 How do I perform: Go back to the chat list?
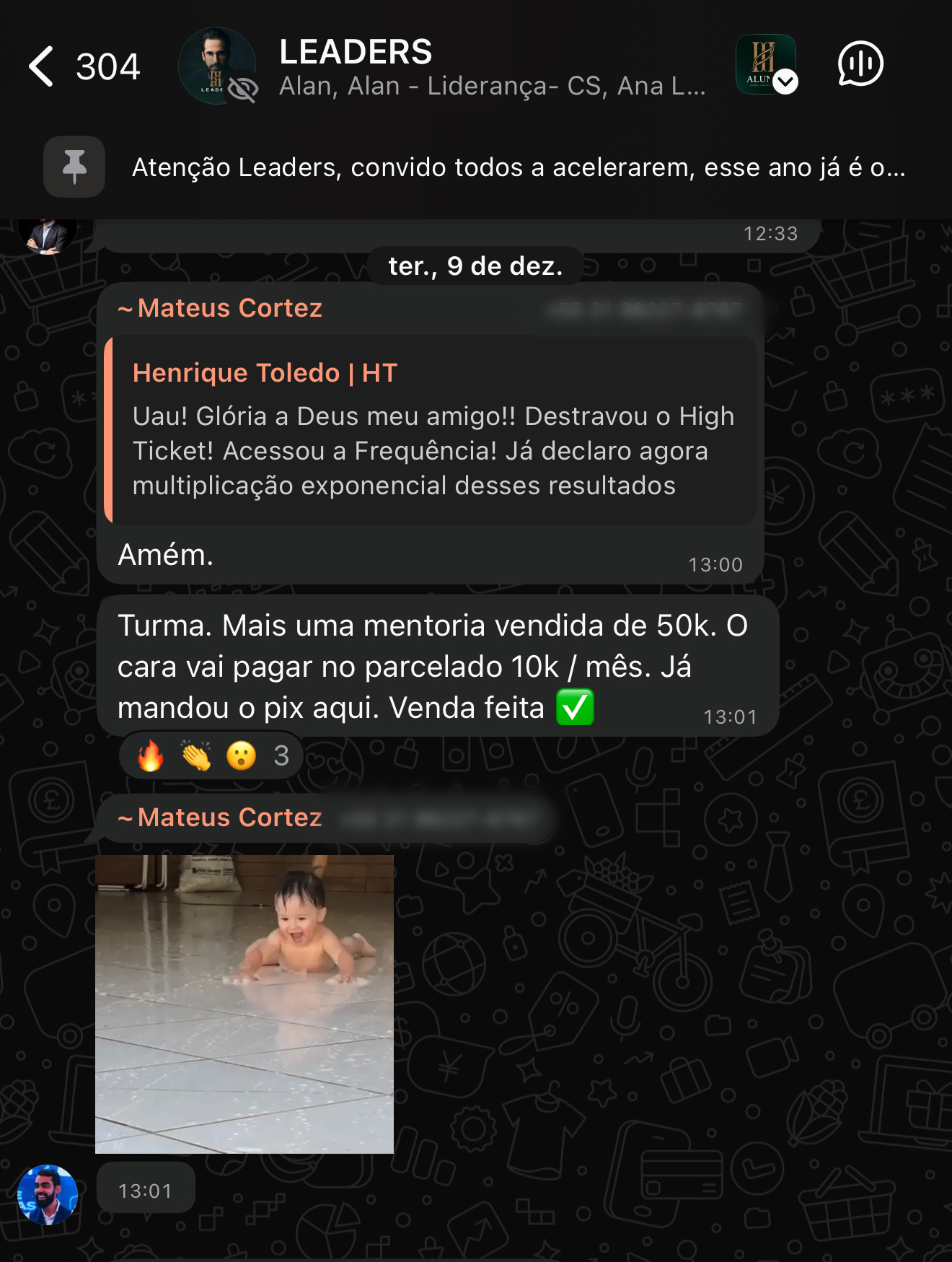(43, 66)
